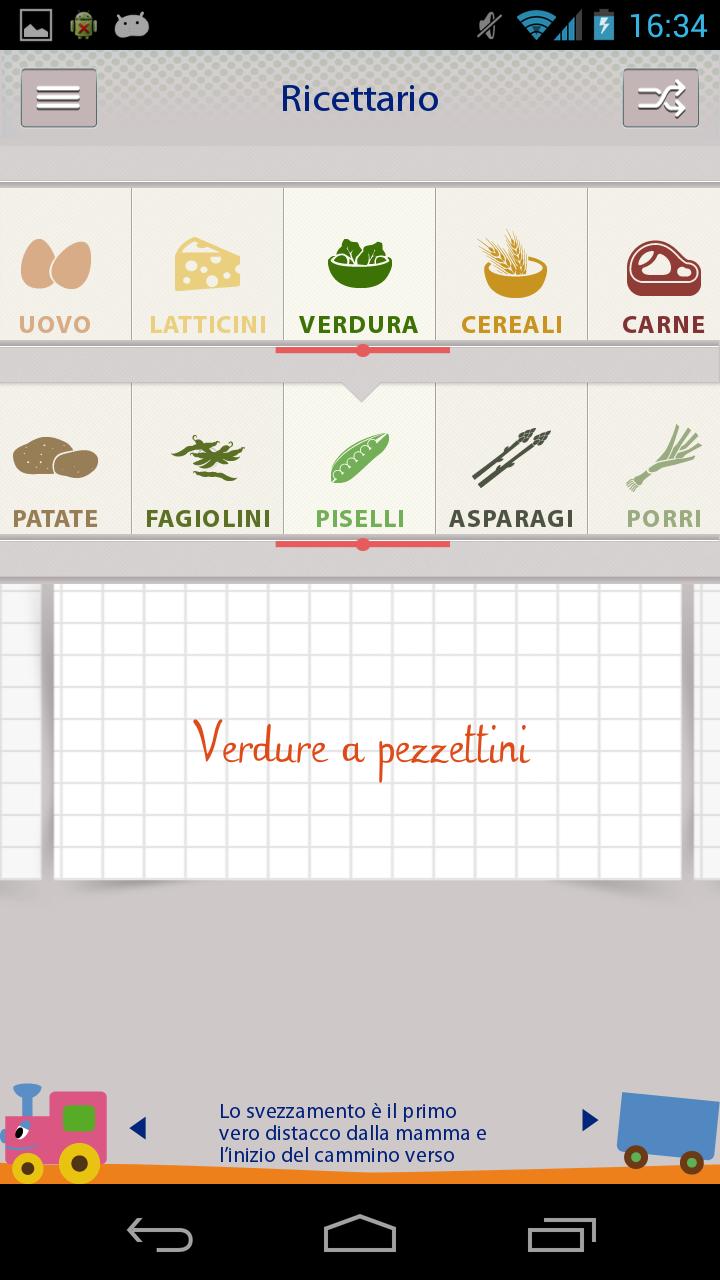Choose the Asparagi asparagus icon

tap(511, 457)
